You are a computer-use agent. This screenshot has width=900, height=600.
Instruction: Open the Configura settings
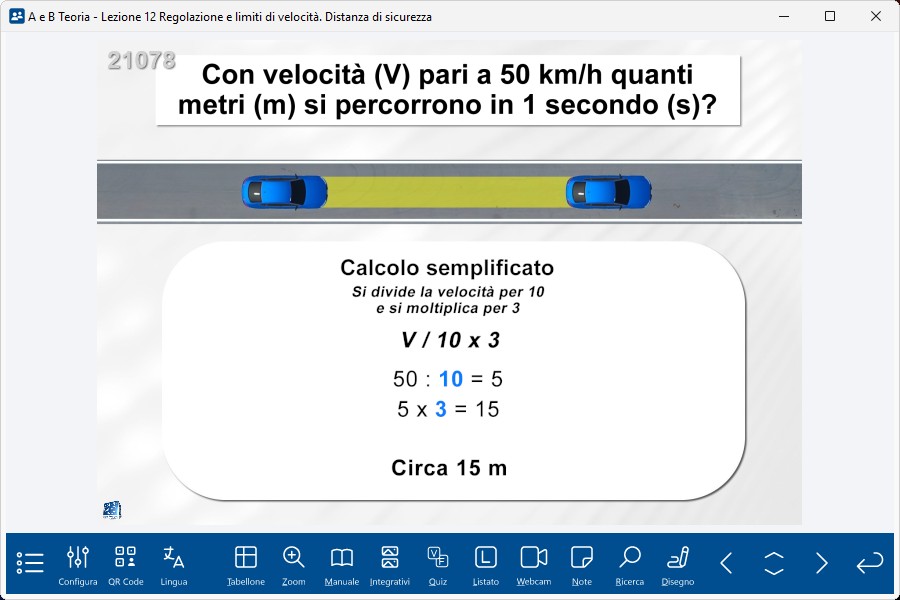pyautogui.click(x=78, y=564)
